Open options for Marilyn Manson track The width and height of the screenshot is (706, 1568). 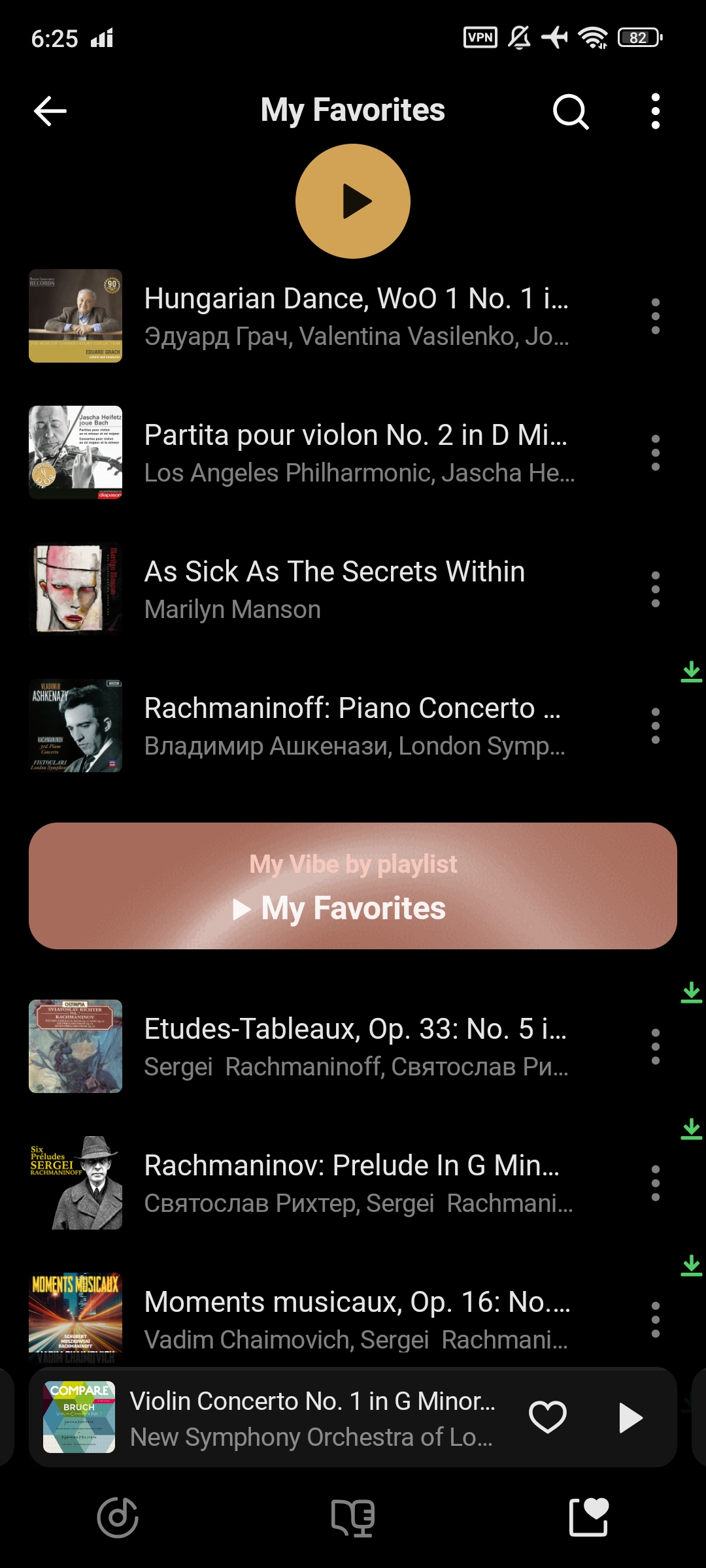tap(655, 590)
